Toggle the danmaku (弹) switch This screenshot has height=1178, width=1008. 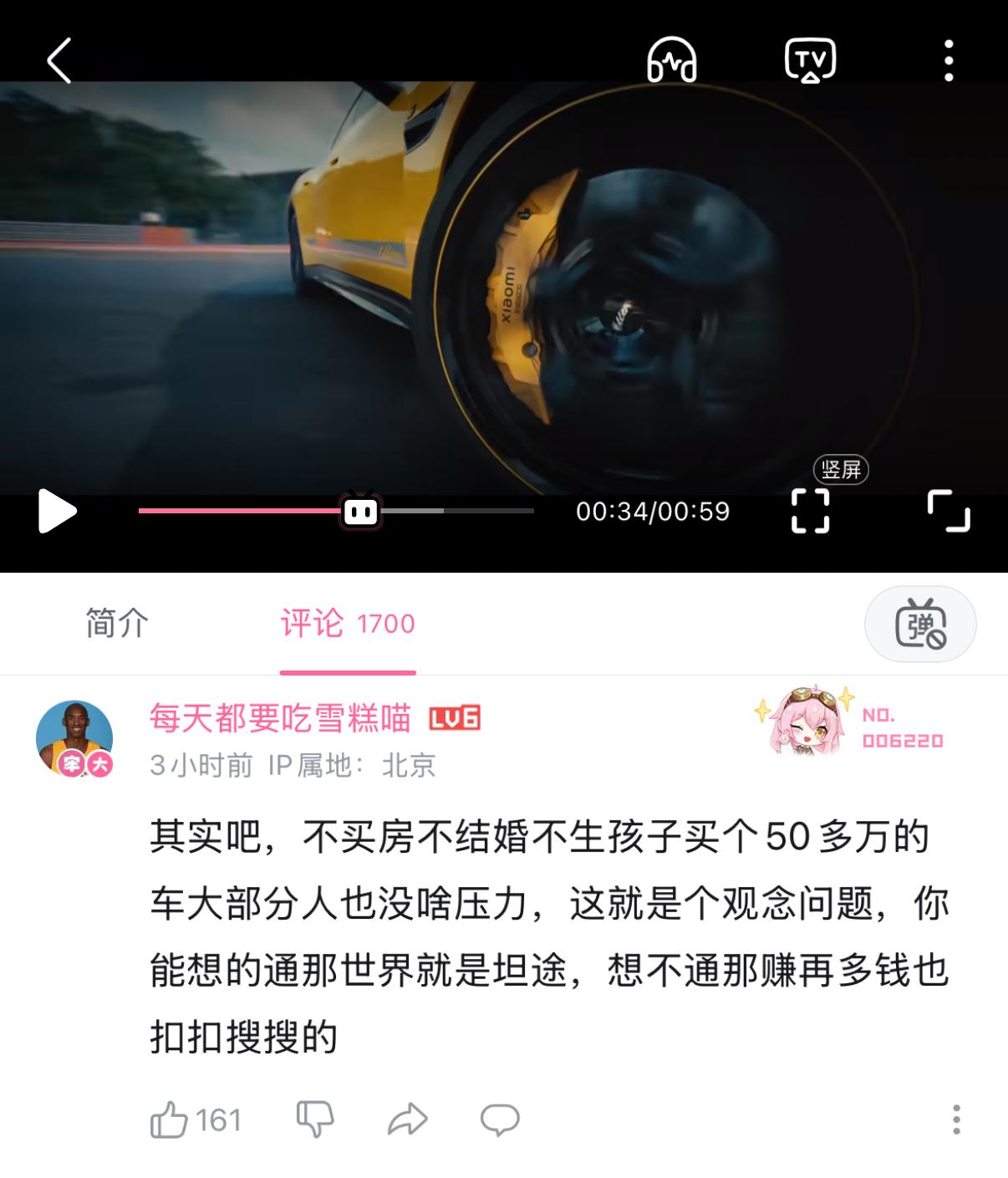pyautogui.click(x=920, y=624)
